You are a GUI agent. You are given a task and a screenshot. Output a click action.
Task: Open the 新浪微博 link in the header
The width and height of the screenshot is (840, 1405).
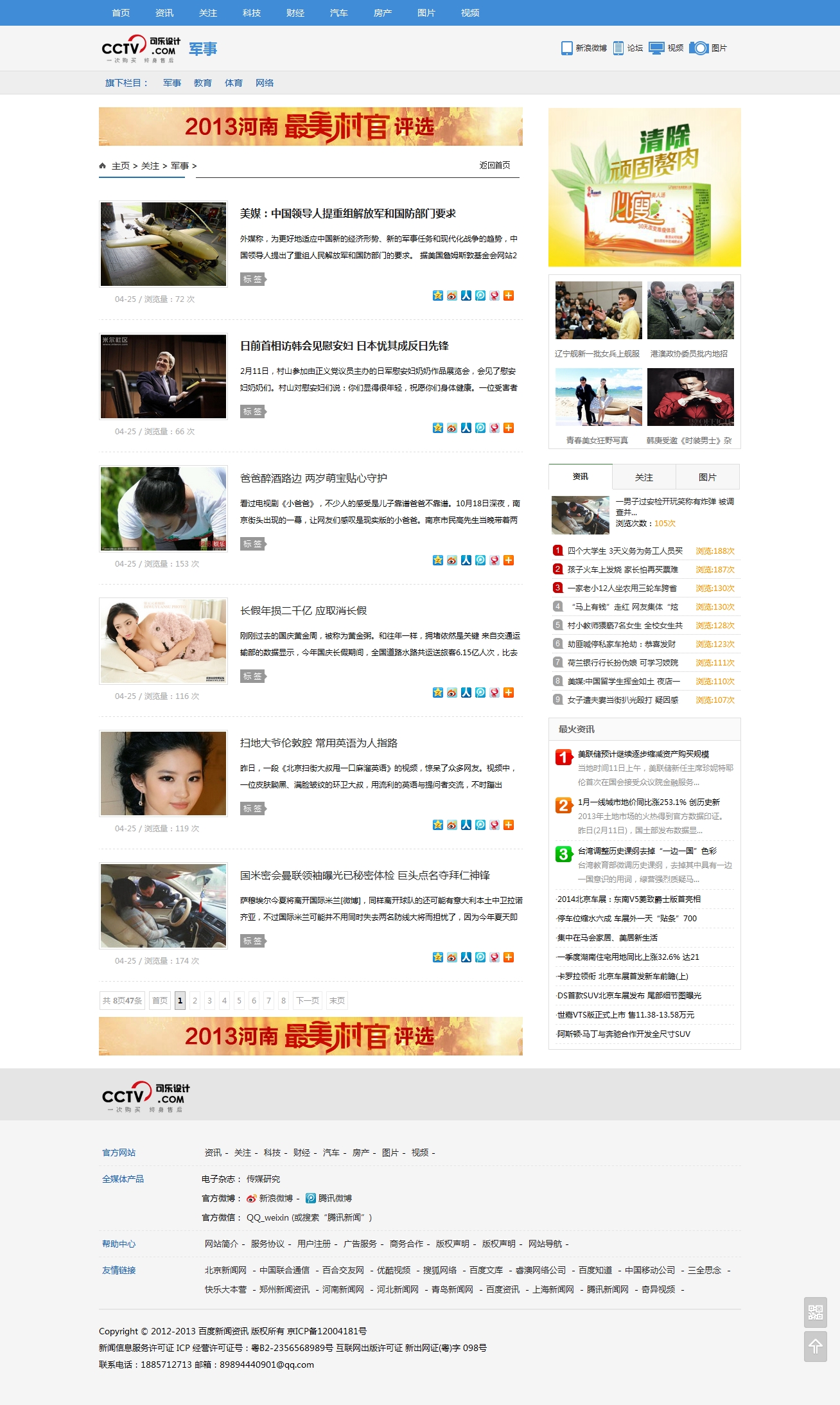click(584, 48)
